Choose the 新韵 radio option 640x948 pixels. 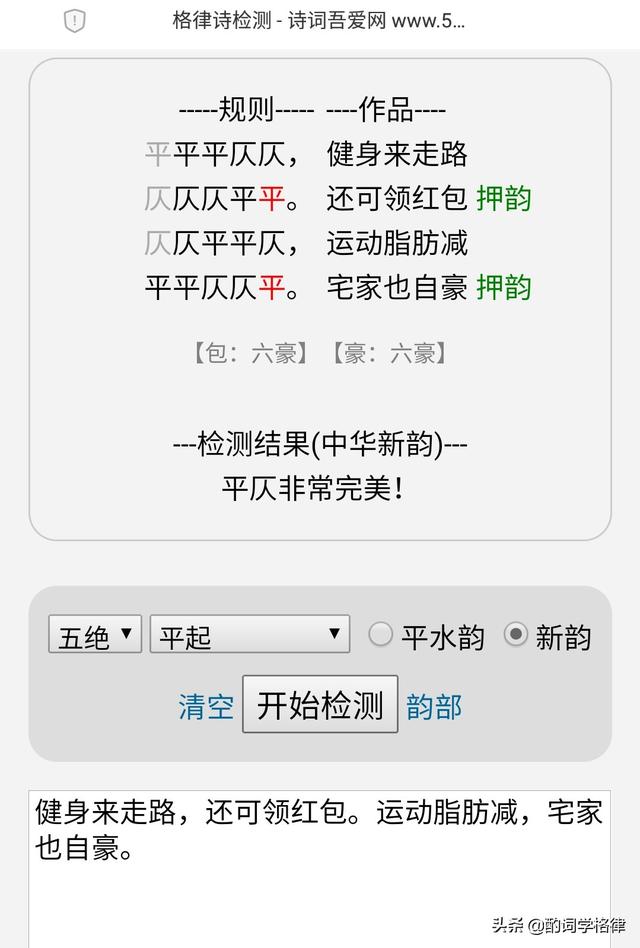pyautogui.click(x=516, y=635)
